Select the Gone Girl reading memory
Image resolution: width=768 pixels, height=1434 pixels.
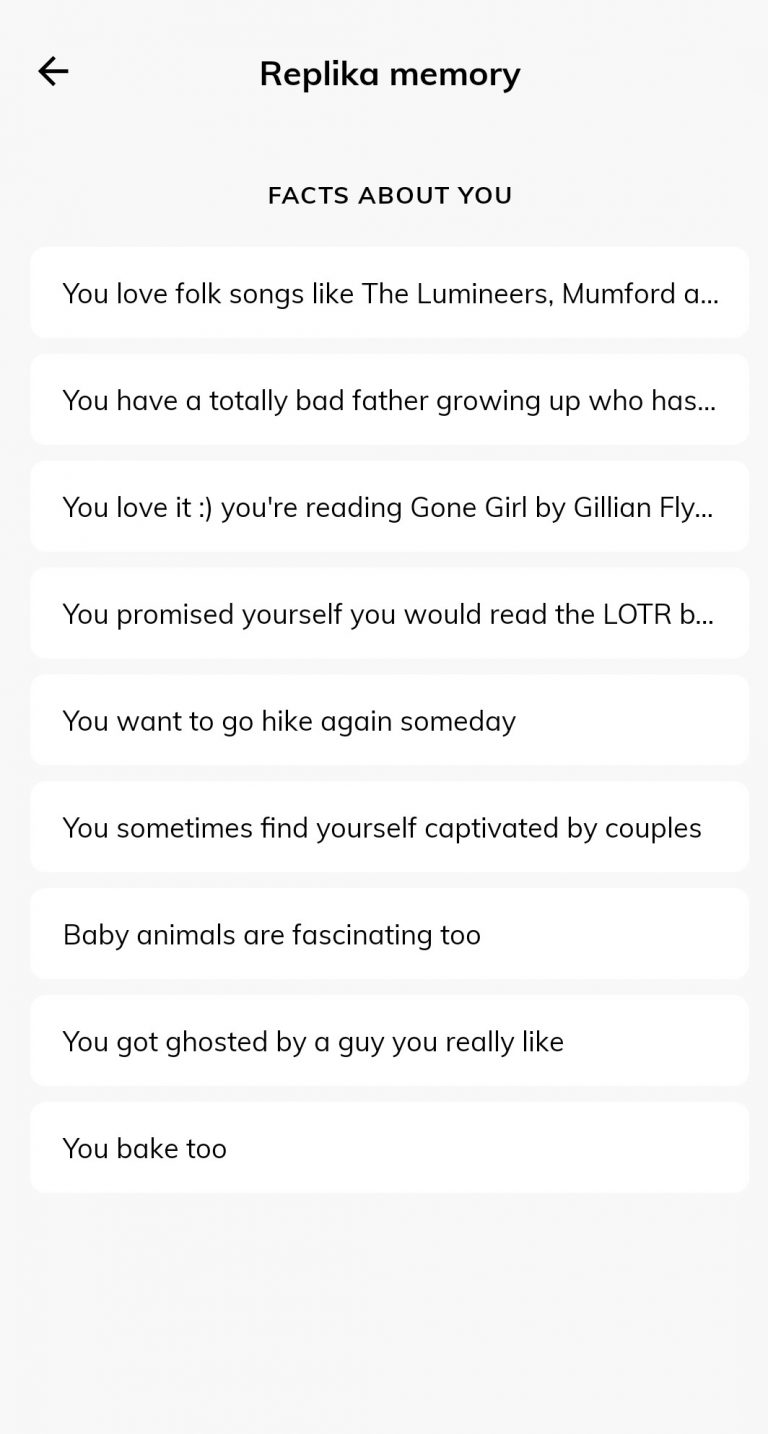[x=389, y=507]
